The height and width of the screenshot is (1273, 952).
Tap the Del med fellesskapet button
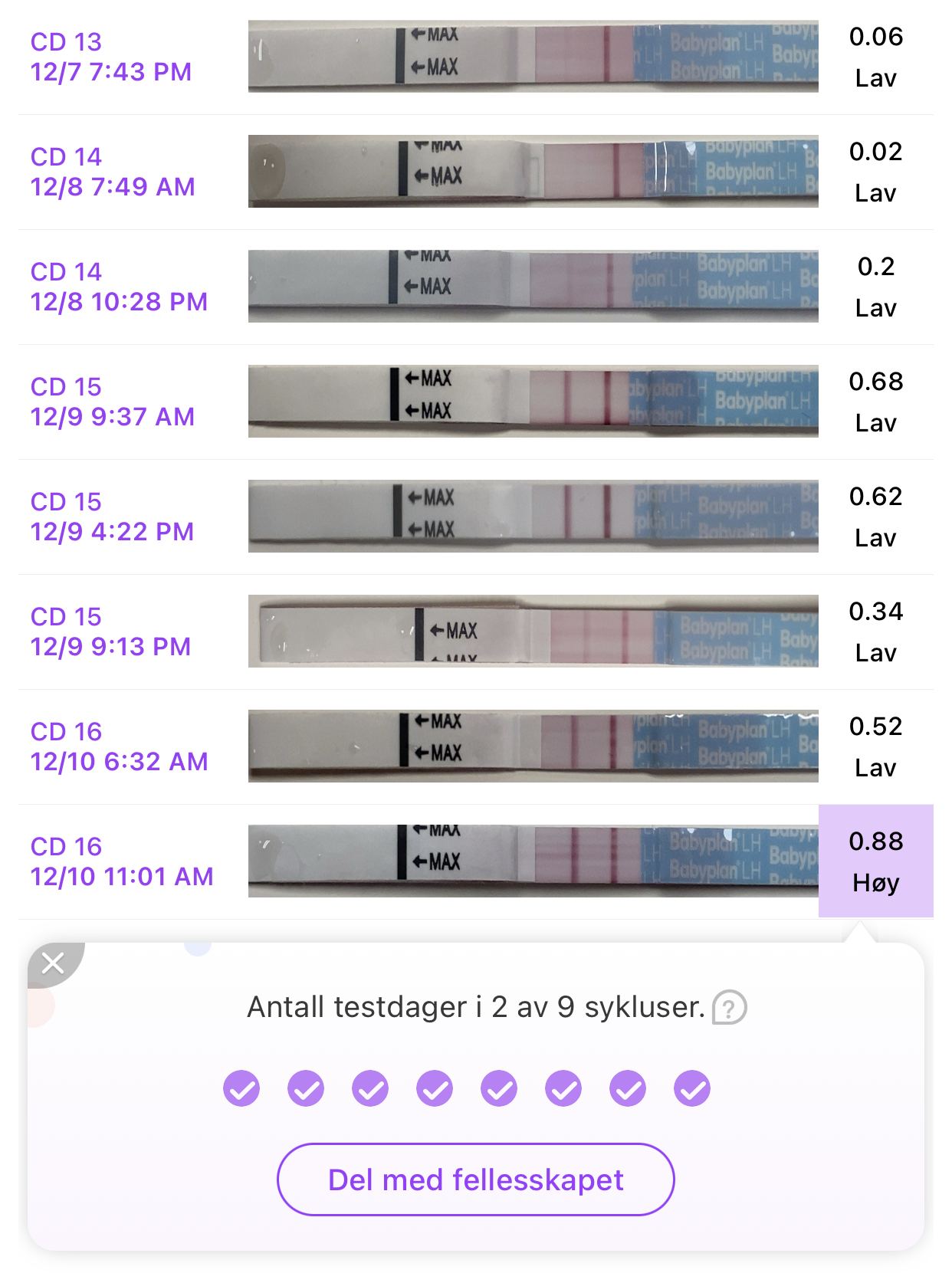pos(475,1179)
